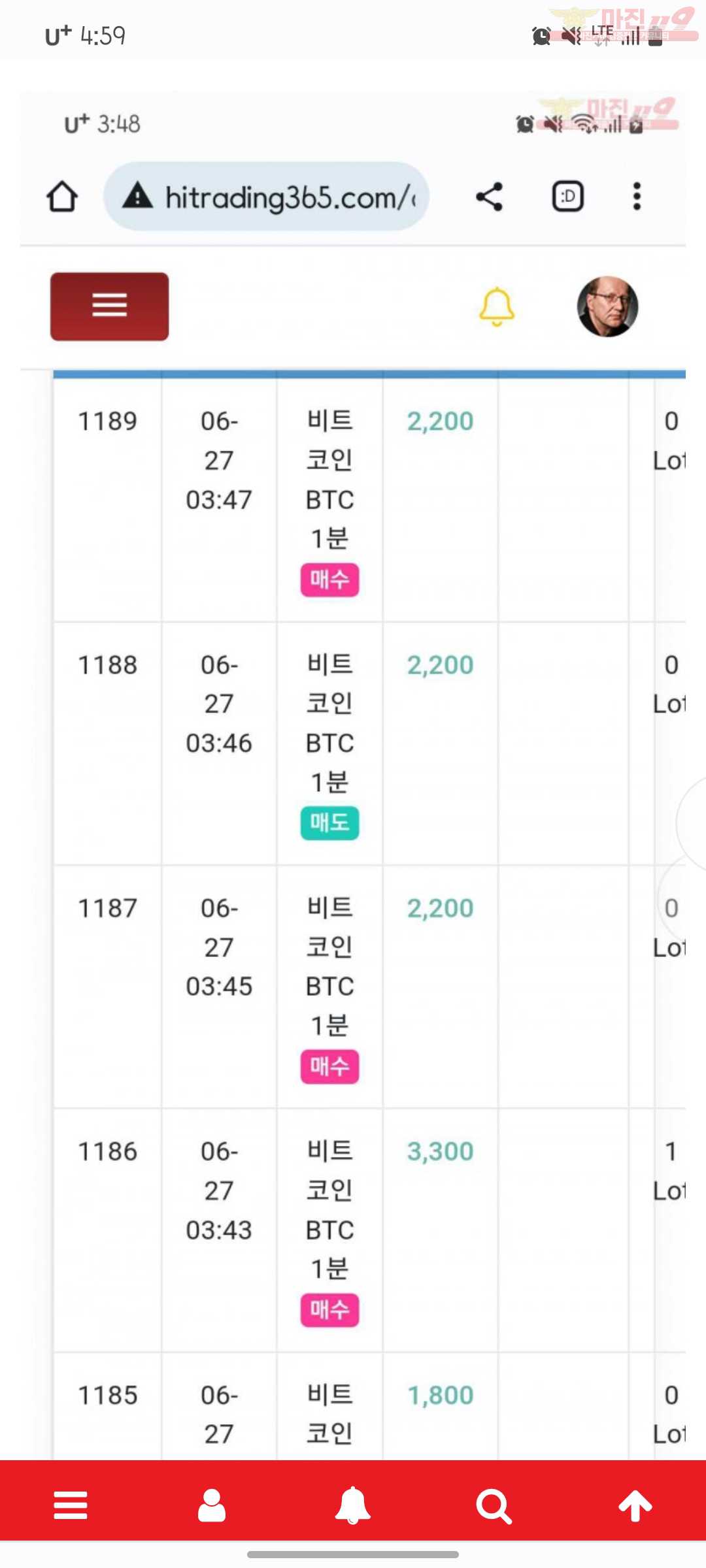Open the user profile in the bottom bar
Screen dimensions: 706x1568
point(212,1505)
